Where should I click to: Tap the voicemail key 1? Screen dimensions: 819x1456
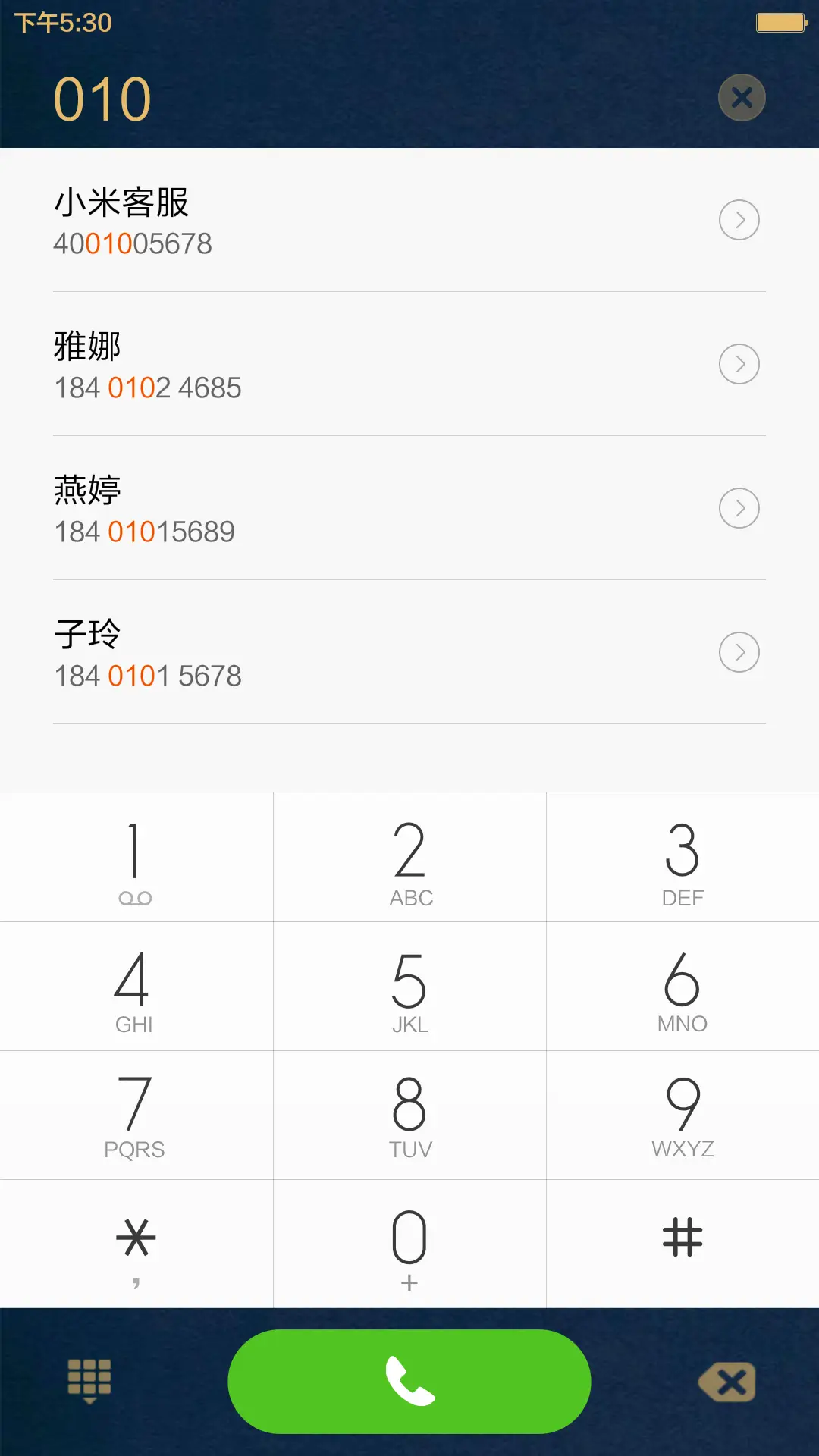[x=136, y=857]
